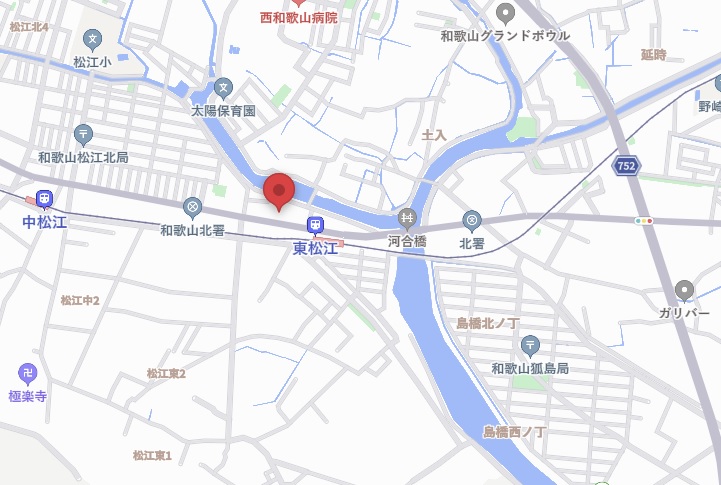
Task: Open the ガリバー place marker
Action: pos(684,290)
